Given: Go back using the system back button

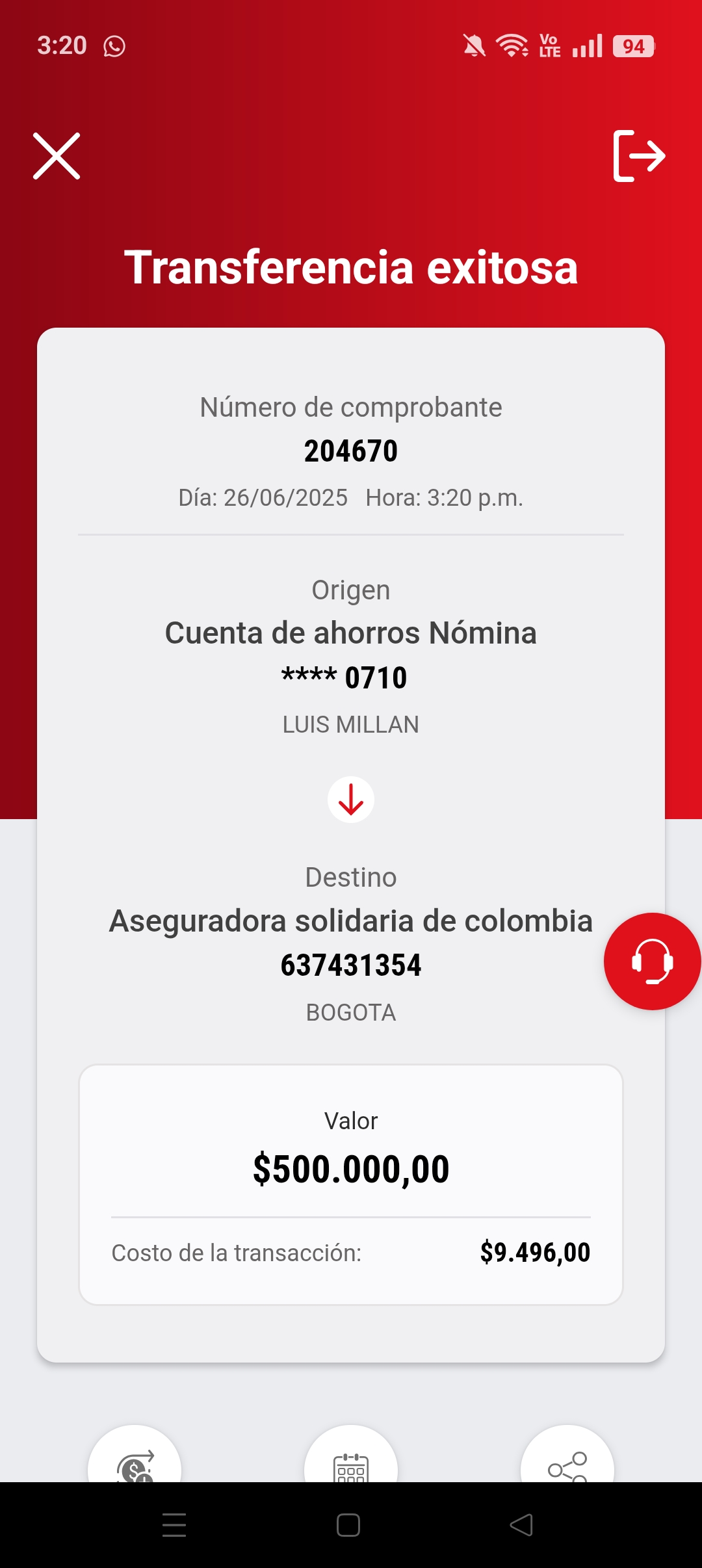Looking at the screenshot, I should pyautogui.click(x=522, y=1525).
